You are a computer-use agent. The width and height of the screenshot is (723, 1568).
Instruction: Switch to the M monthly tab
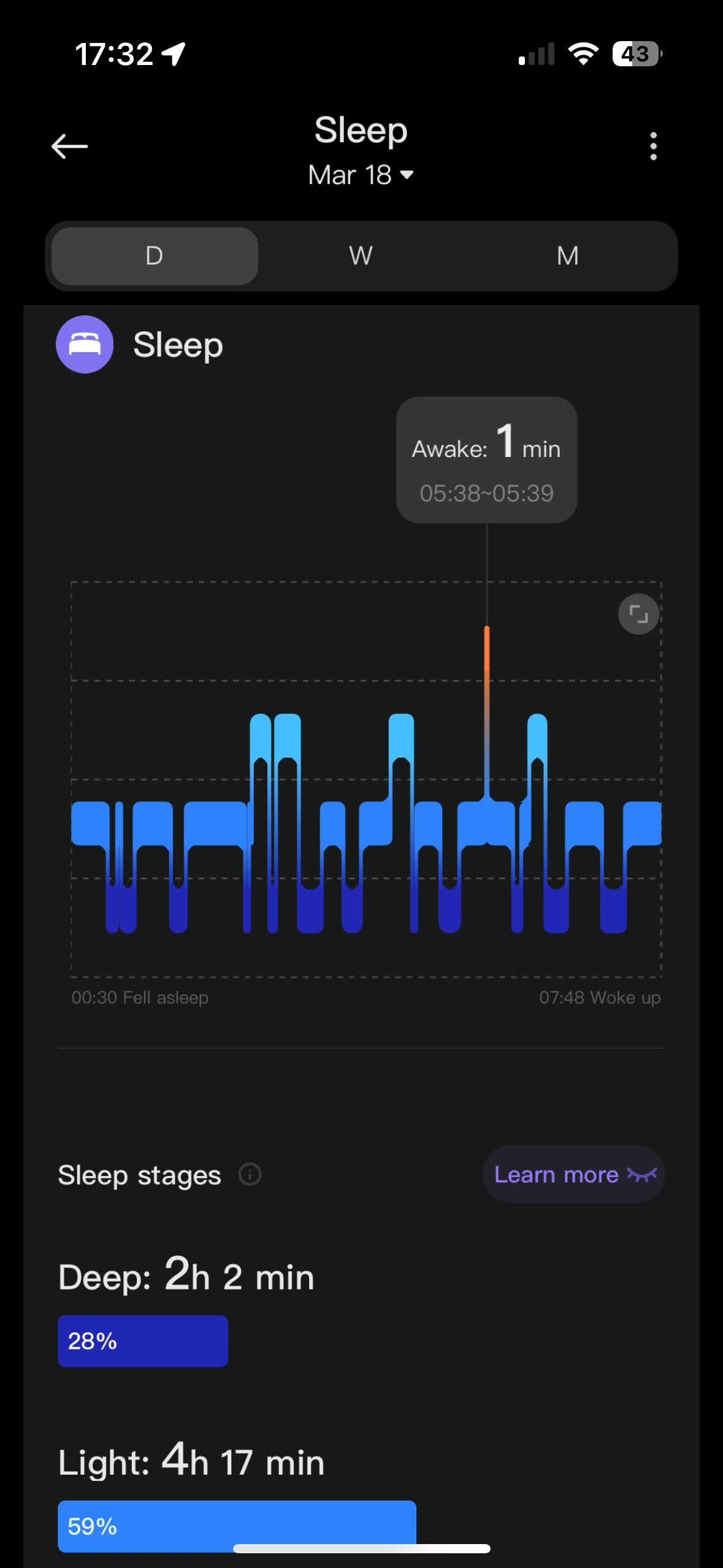(x=568, y=256)
